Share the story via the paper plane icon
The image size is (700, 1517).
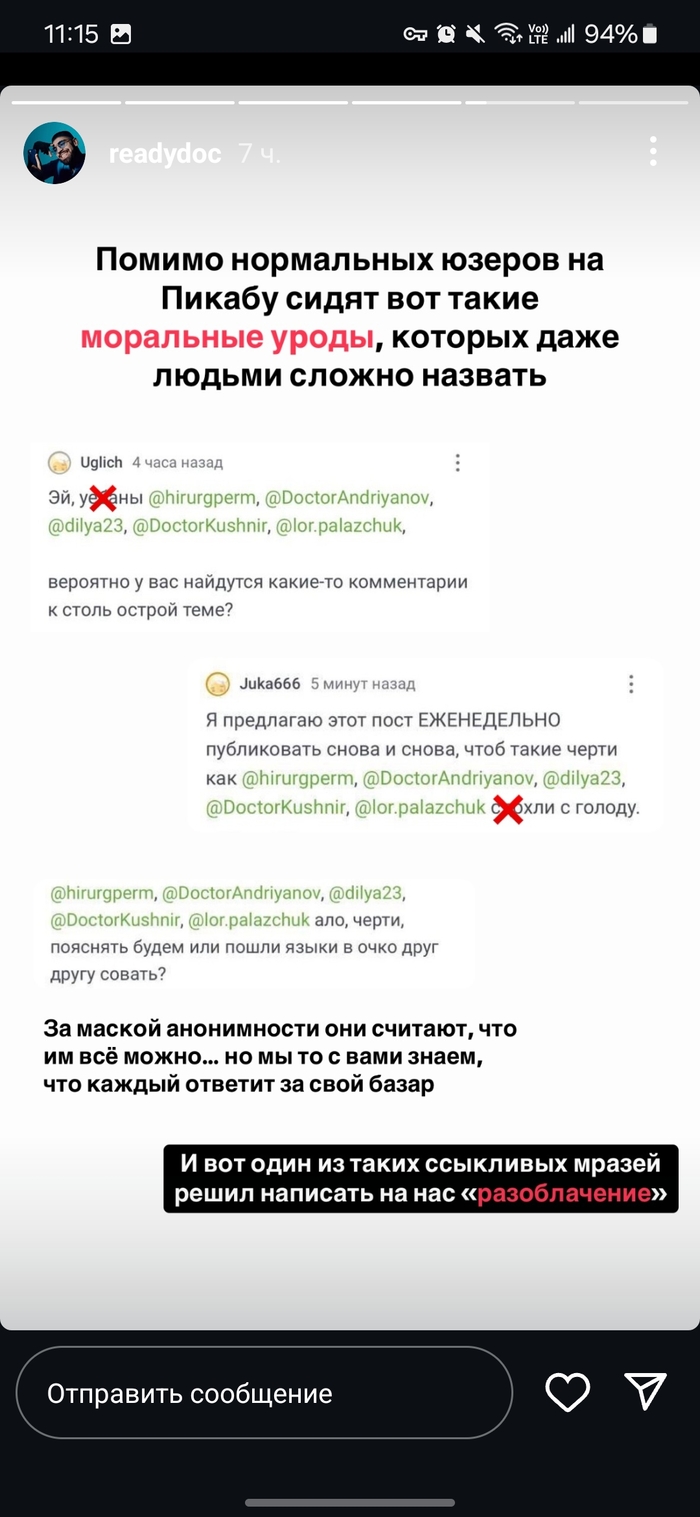[x=645, y=1392]
